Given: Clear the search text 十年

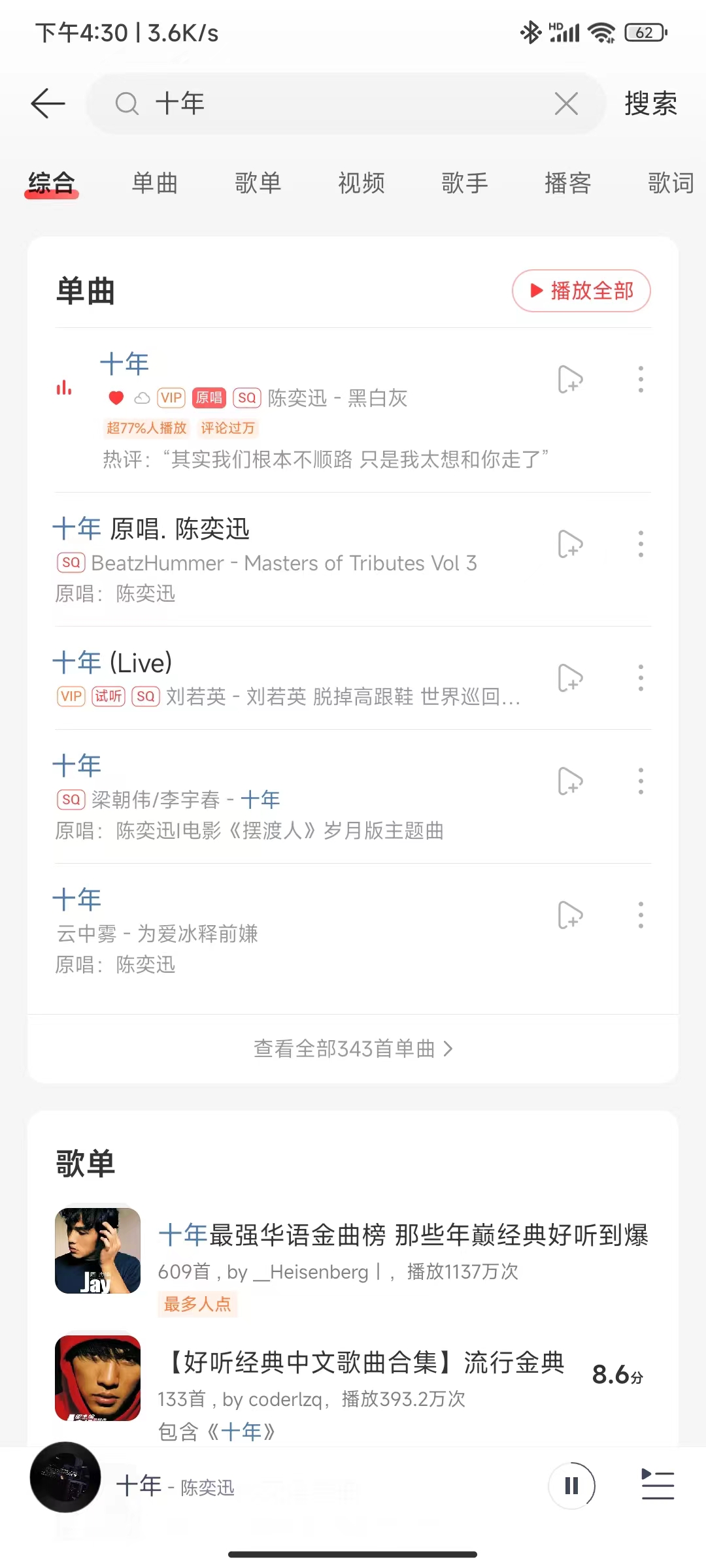Looking at the screenshot, I should pos(566,103).
